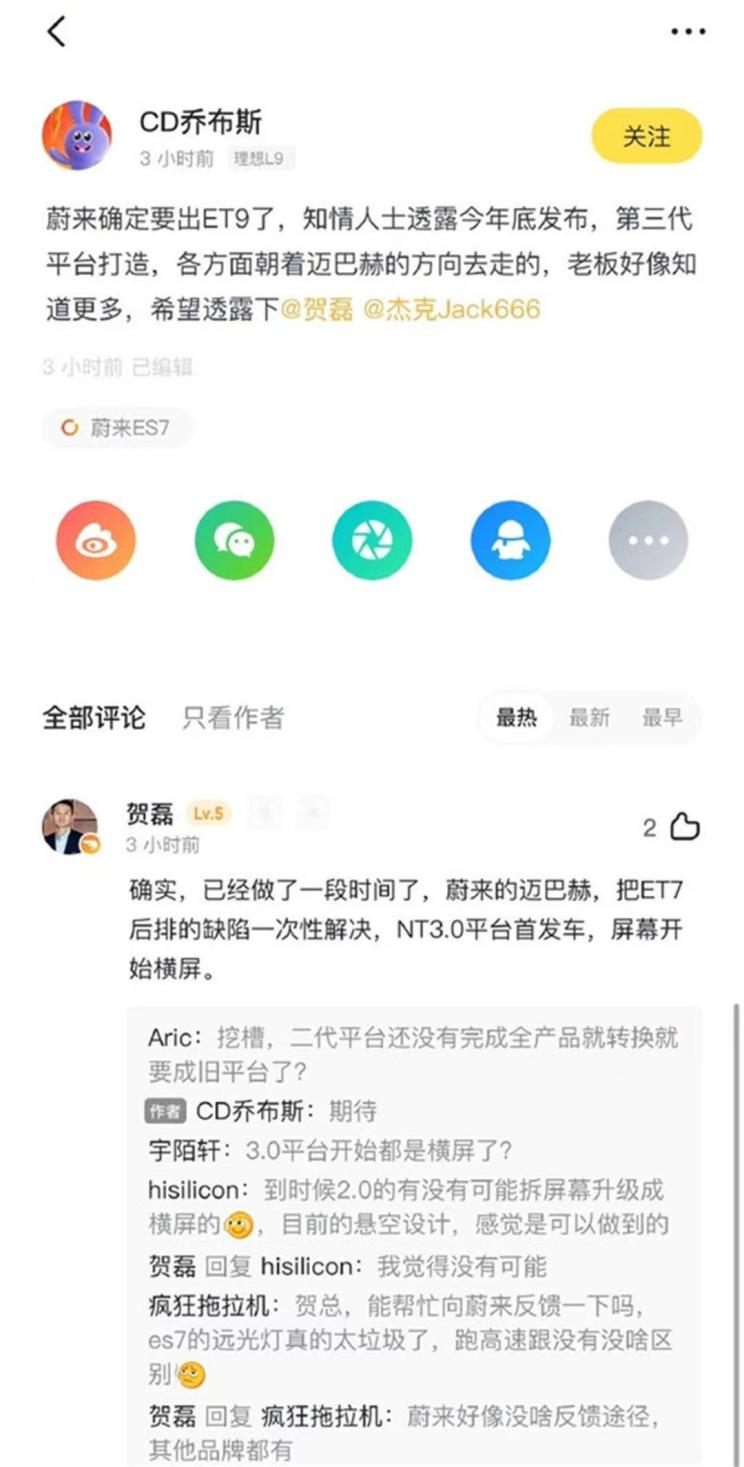The width and height of the screenshot is (744, 1467).
Task: Switch to the 全部评论 tab
Action: pos(95,717)
